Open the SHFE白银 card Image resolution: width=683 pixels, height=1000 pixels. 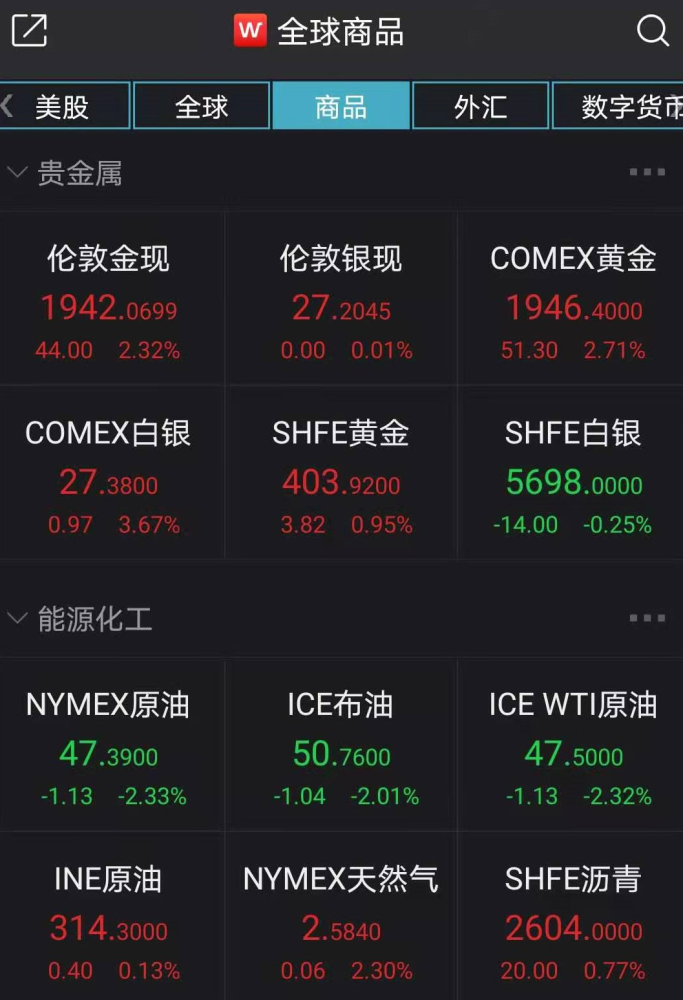pos(572,475)
